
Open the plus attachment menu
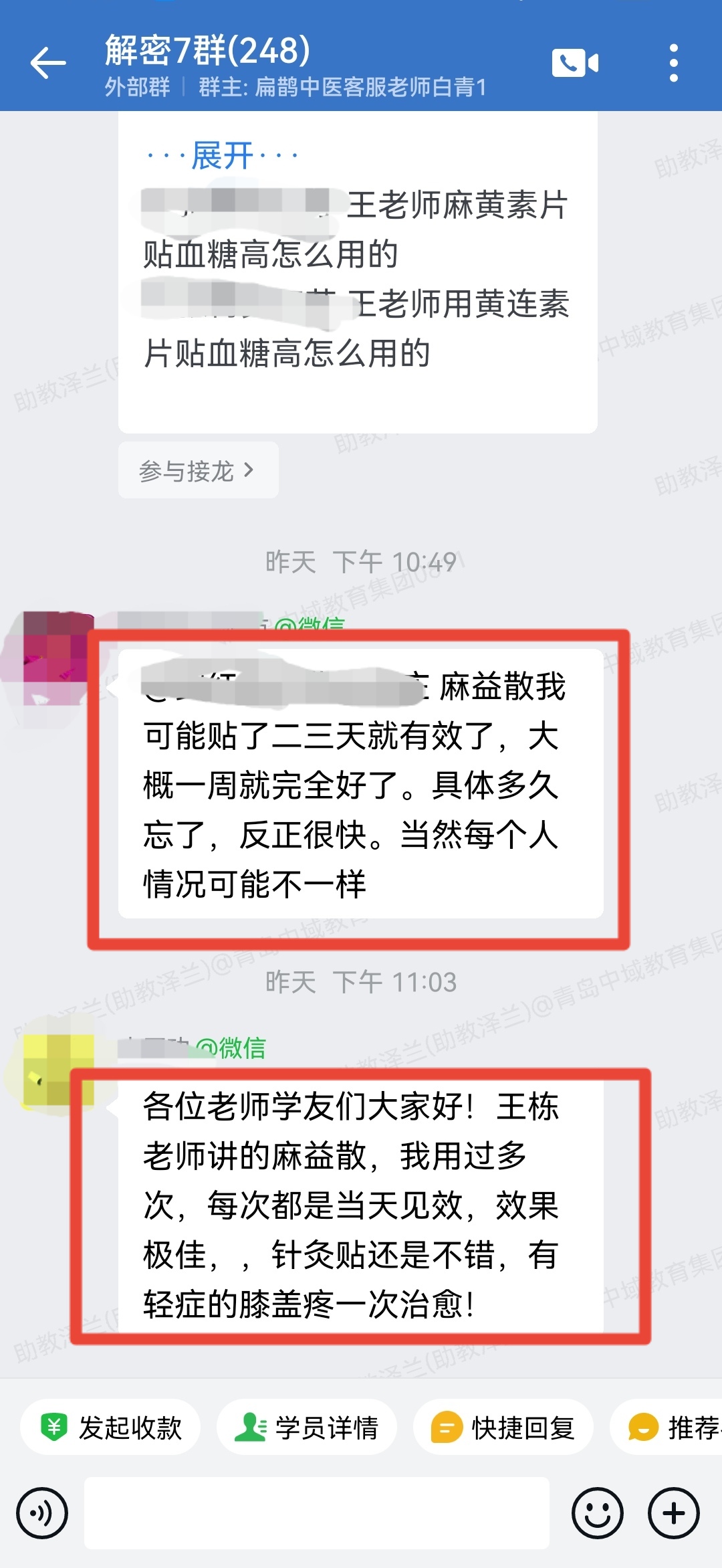[673, 1513]
